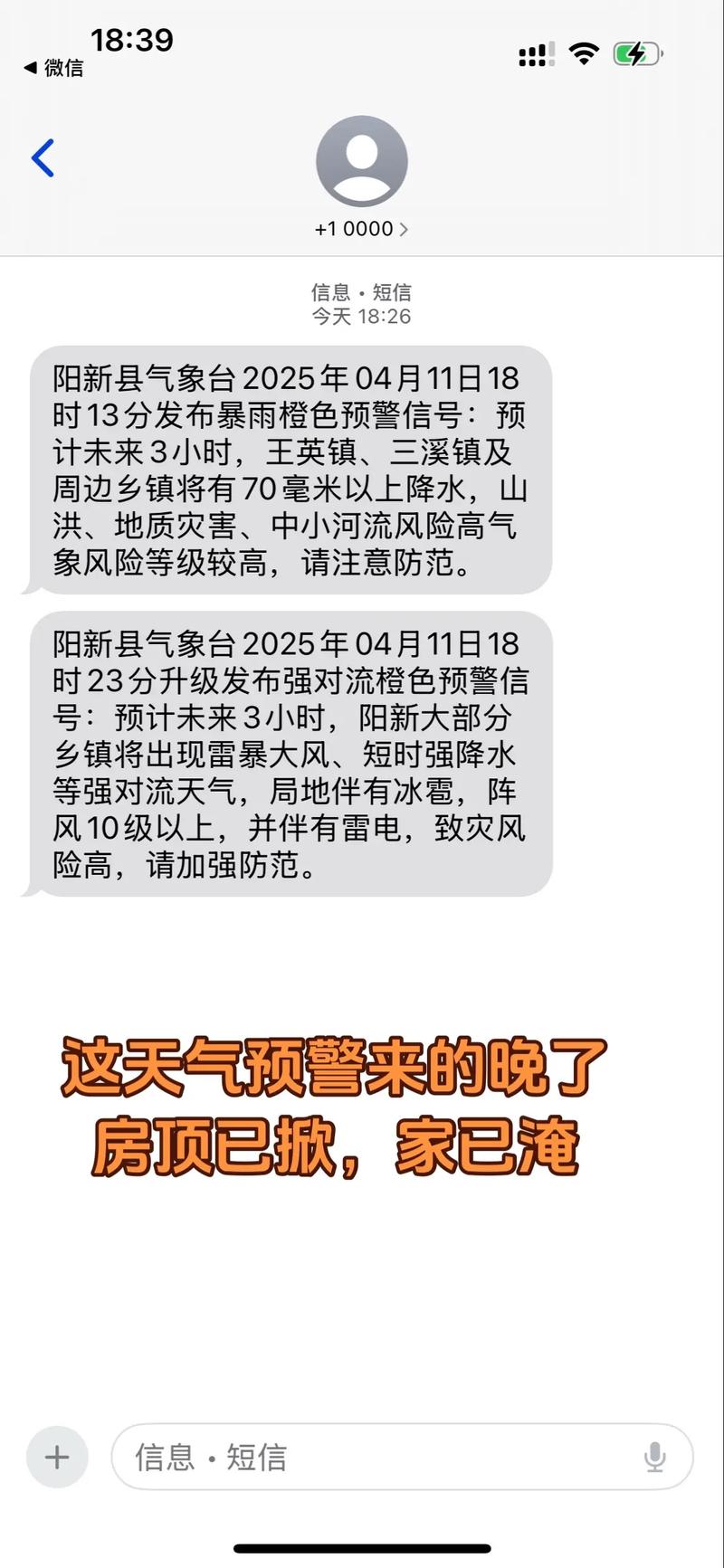This screenshot has width=724, height=1568.
Task: Open the contact avatar at top center
Action: click(x=361, y=161)
